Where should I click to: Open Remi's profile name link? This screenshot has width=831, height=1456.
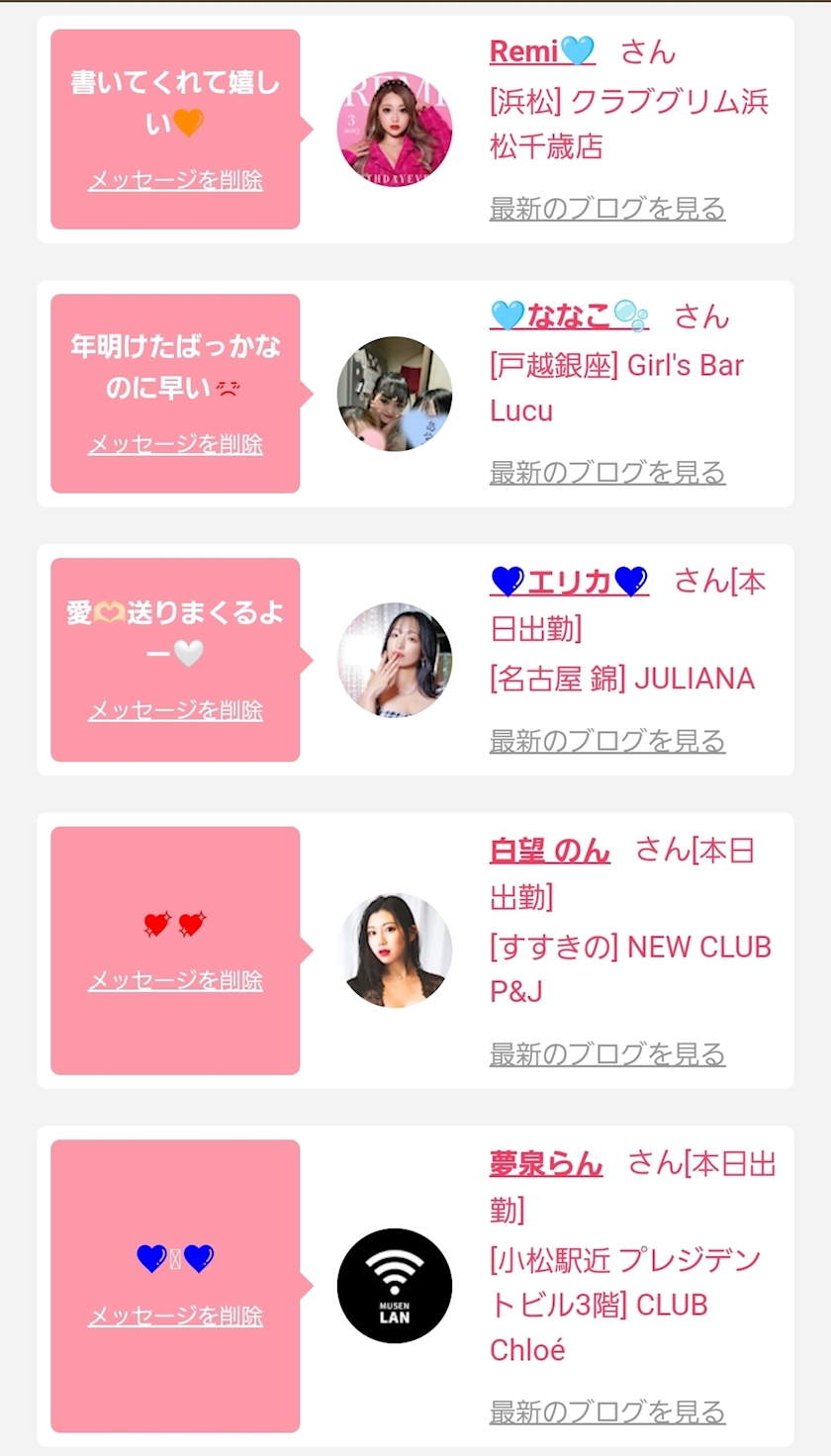[541, 51]
